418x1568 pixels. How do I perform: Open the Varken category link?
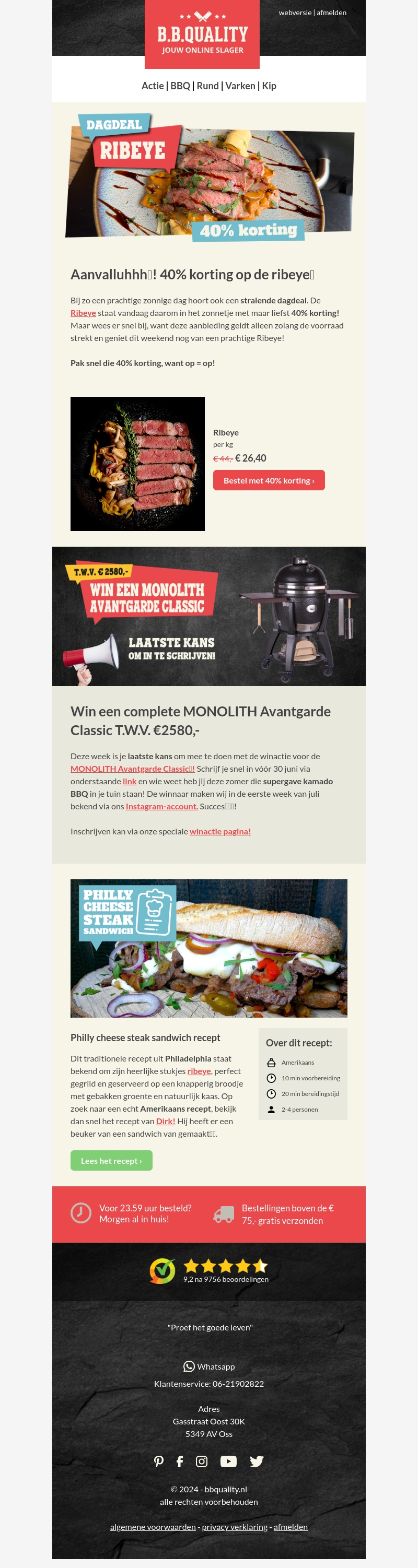(x=240, y=86)
